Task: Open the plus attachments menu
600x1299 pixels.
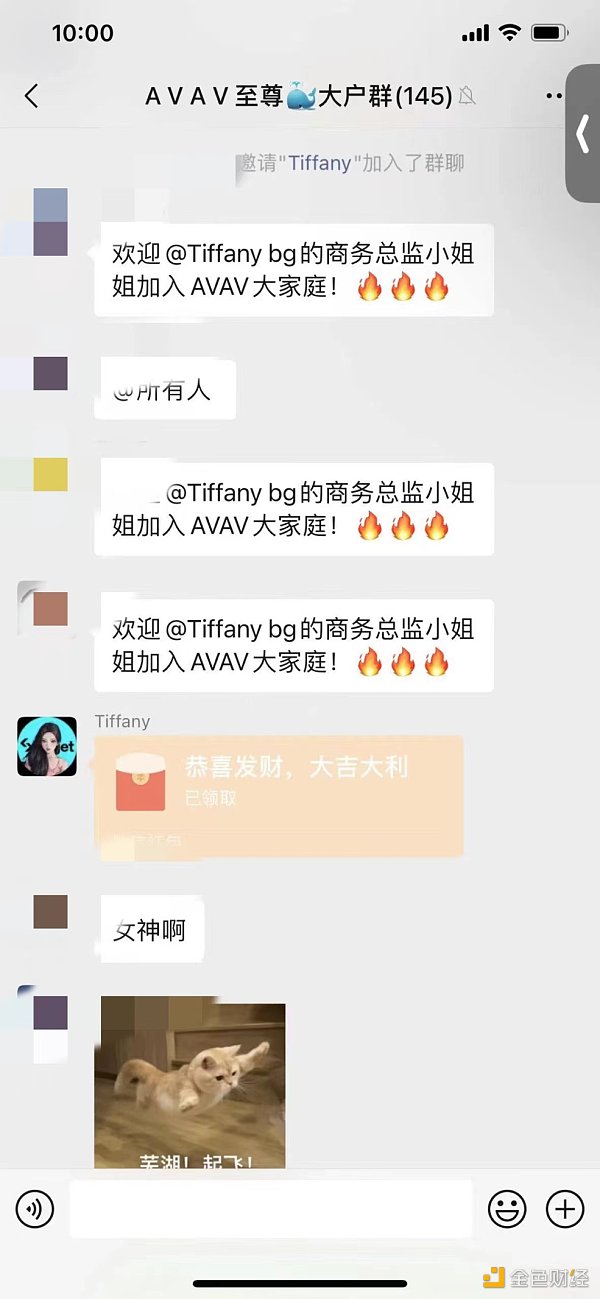Action: click(x=565, y=1209)
